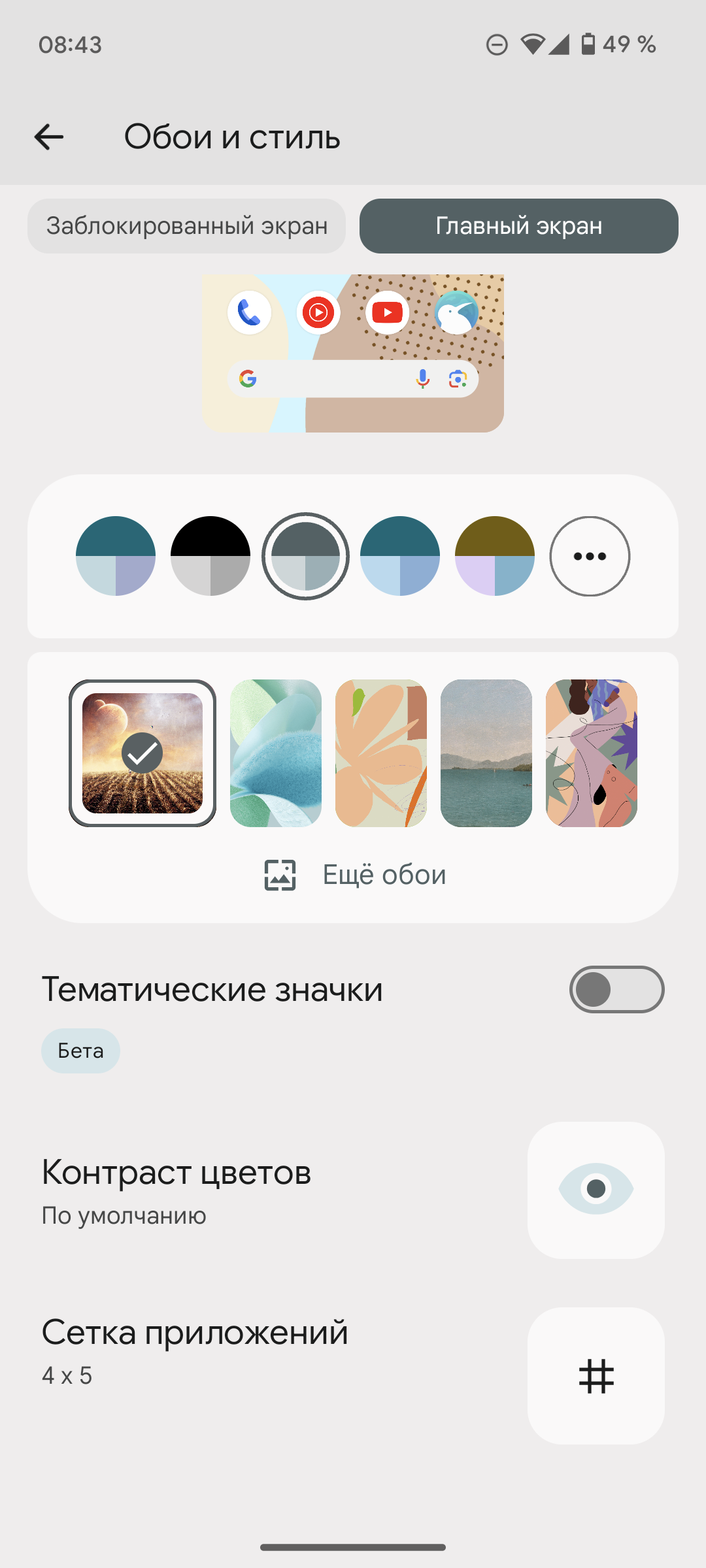Tap the home screen preview
The image size is (706, 1568).
coord(353,353)
